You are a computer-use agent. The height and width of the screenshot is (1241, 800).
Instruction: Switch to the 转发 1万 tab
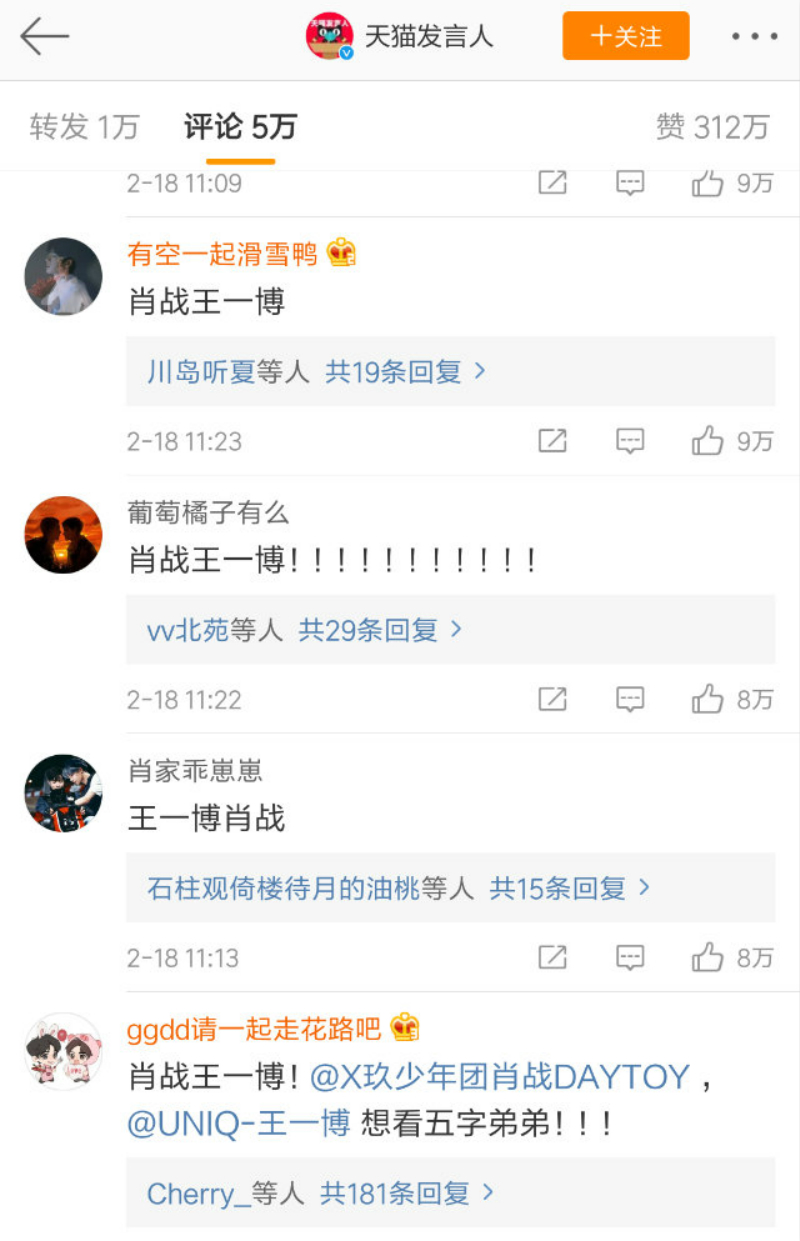point(84,127)
